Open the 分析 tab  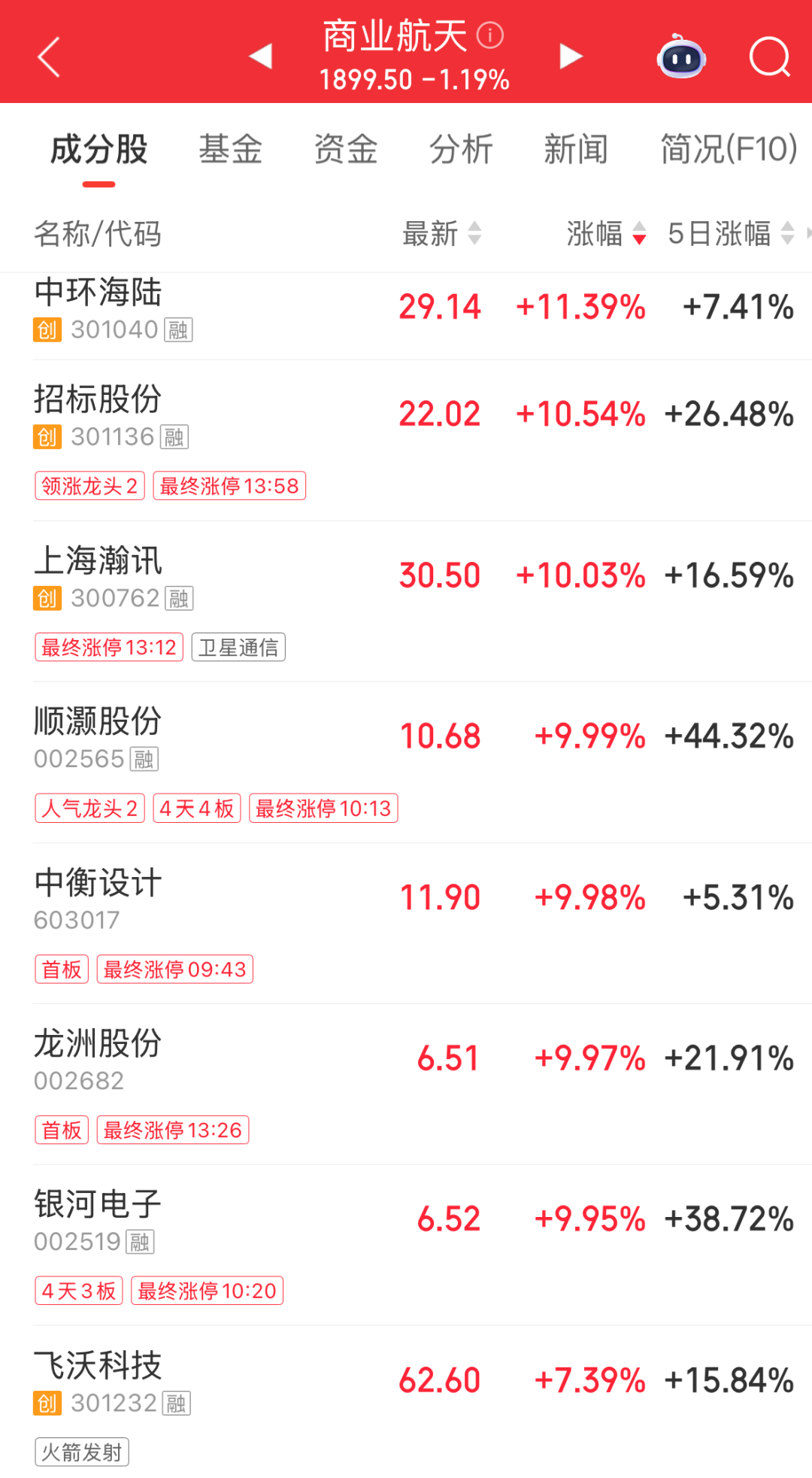coord(460,149)
